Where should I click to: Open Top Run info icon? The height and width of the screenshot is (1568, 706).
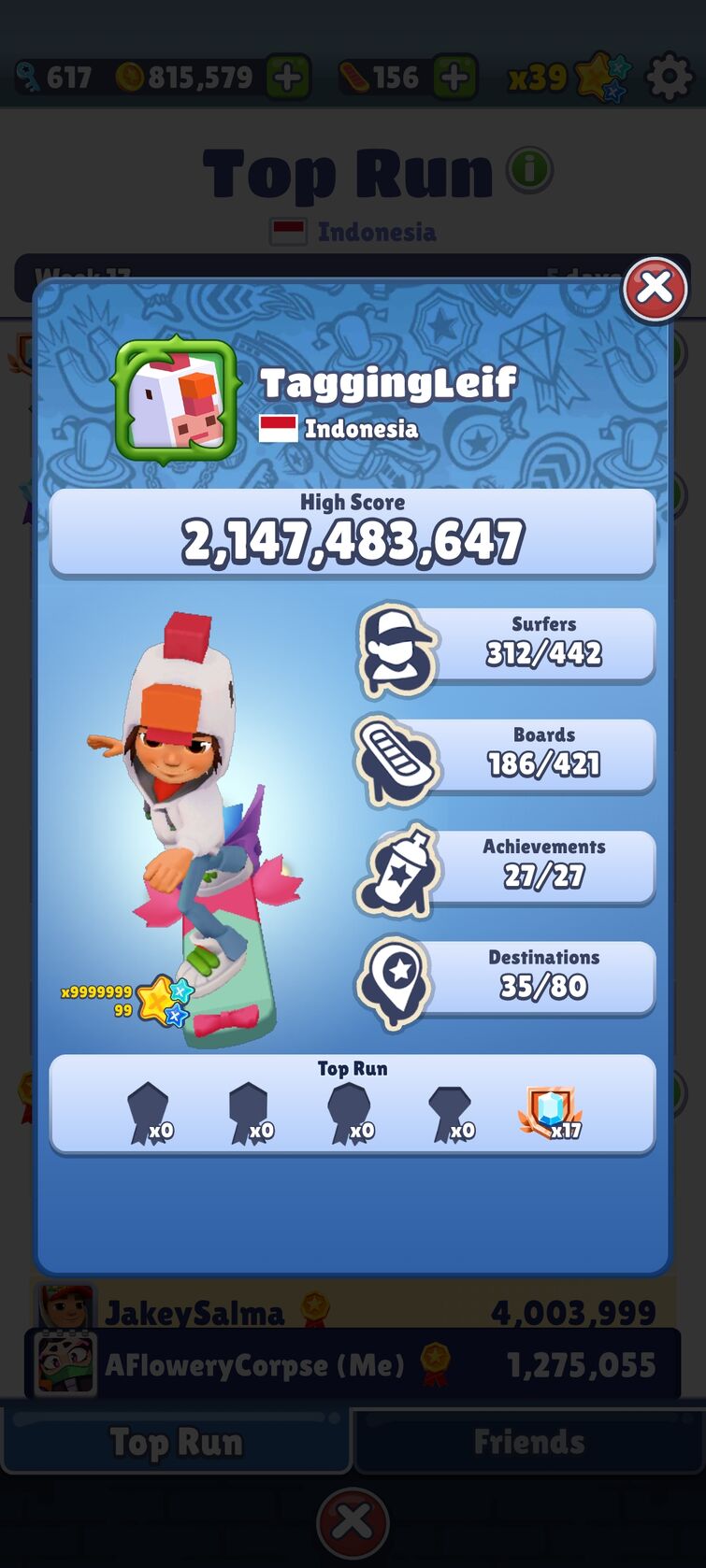[529, 170]
